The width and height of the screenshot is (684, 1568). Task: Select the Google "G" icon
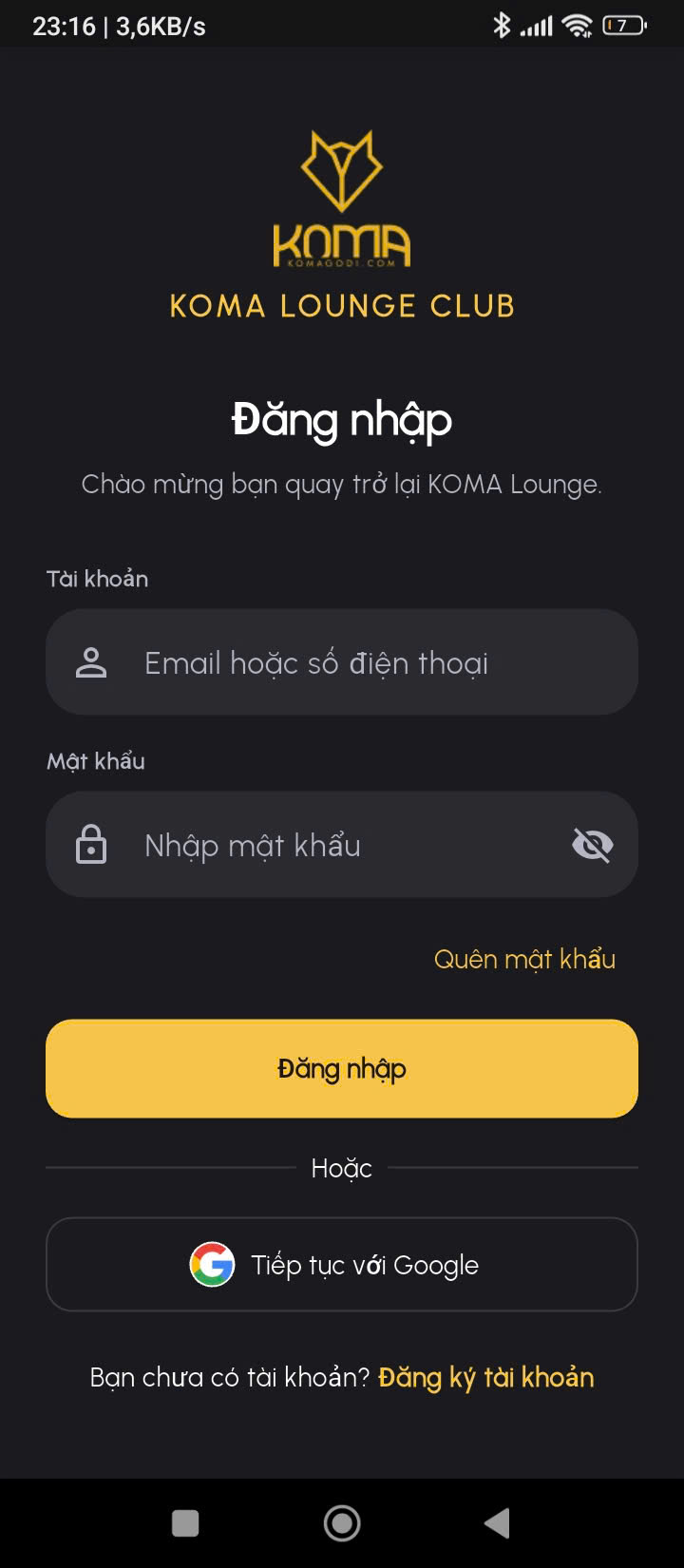211,1265
